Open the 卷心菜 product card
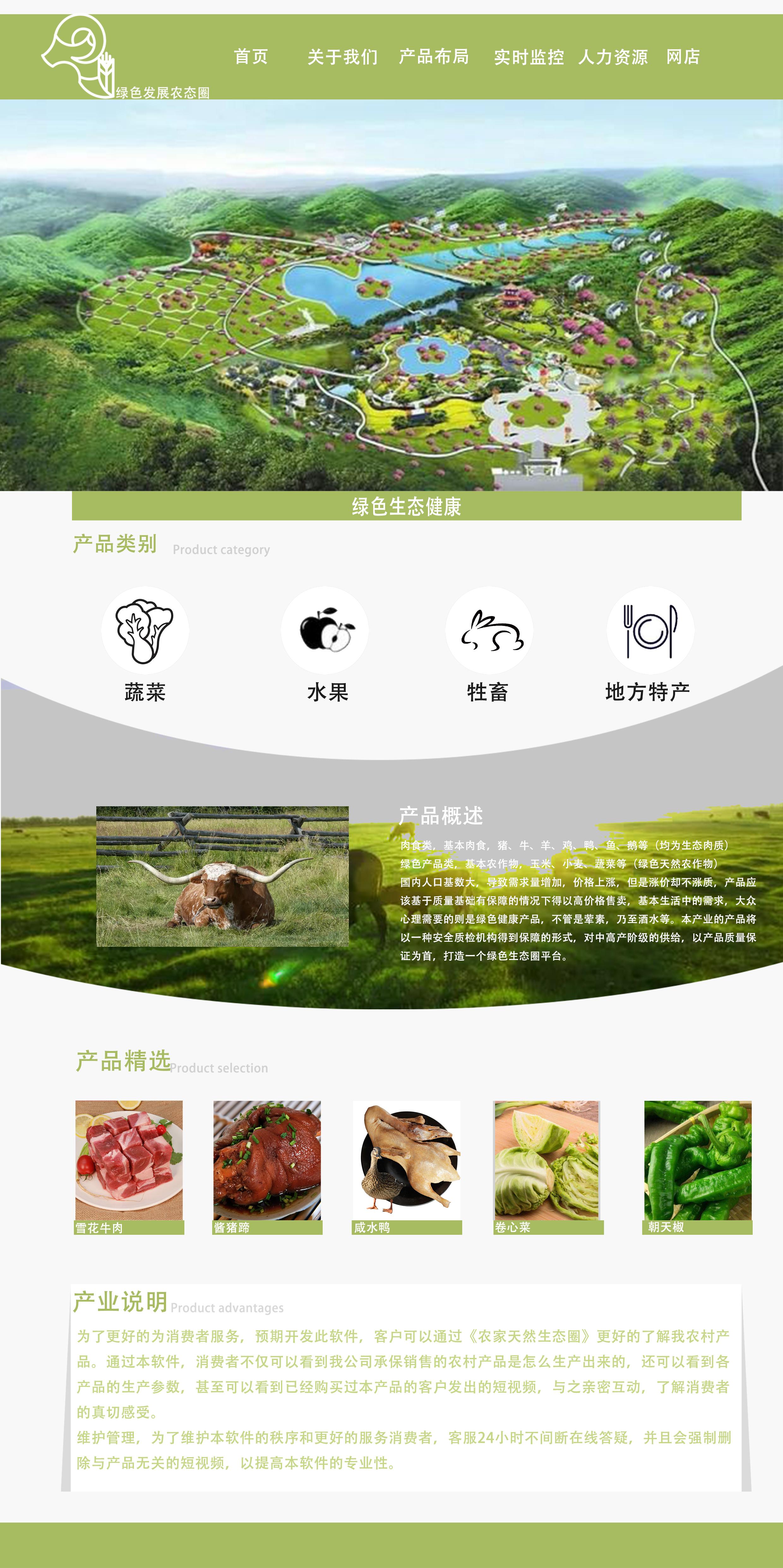This screenshot has width=783, height=1568. click(548, 1167)
